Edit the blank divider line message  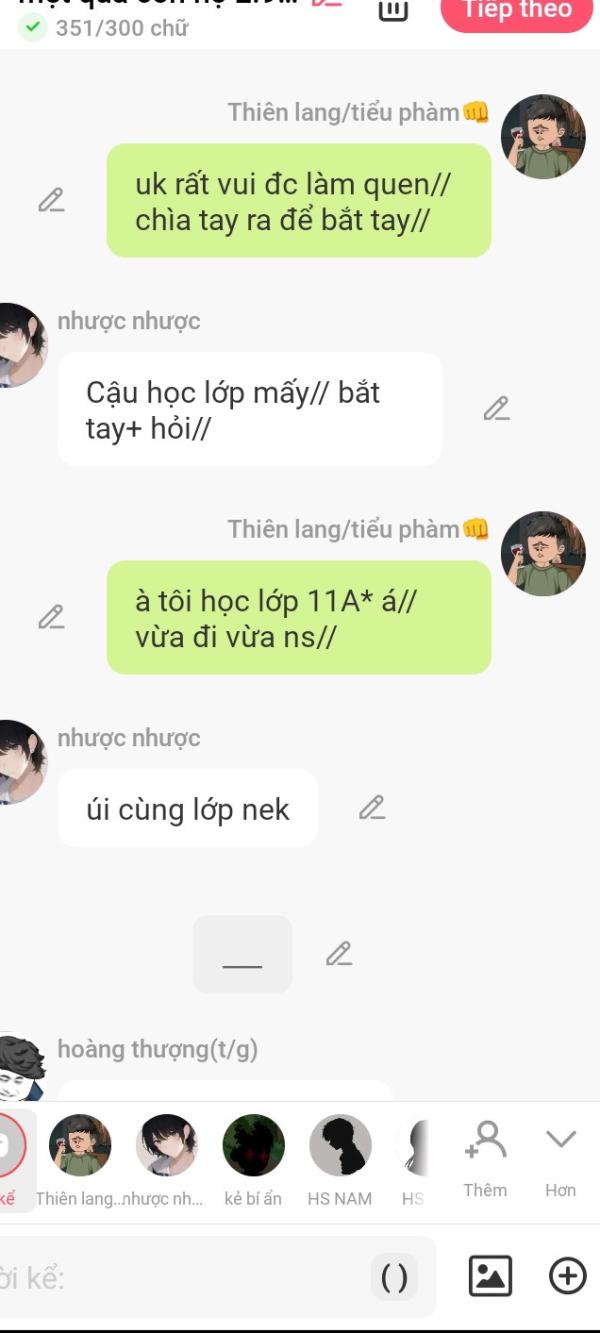[339, 954]
